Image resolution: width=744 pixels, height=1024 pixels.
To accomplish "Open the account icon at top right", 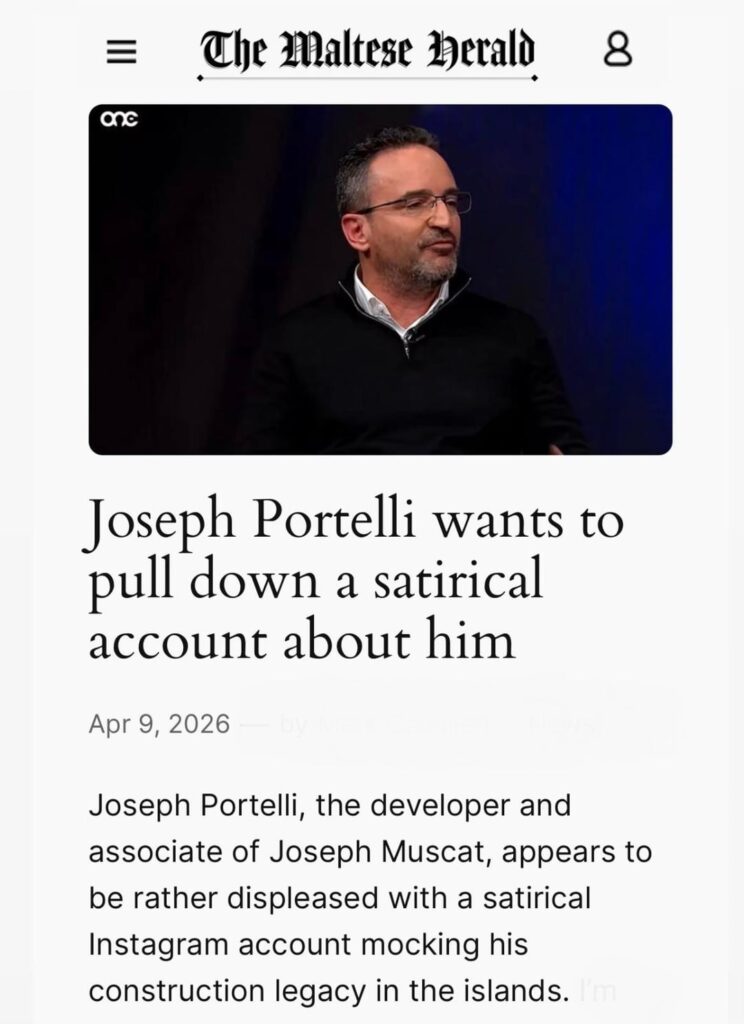I will pyautogui.click(x=619, y=49).
